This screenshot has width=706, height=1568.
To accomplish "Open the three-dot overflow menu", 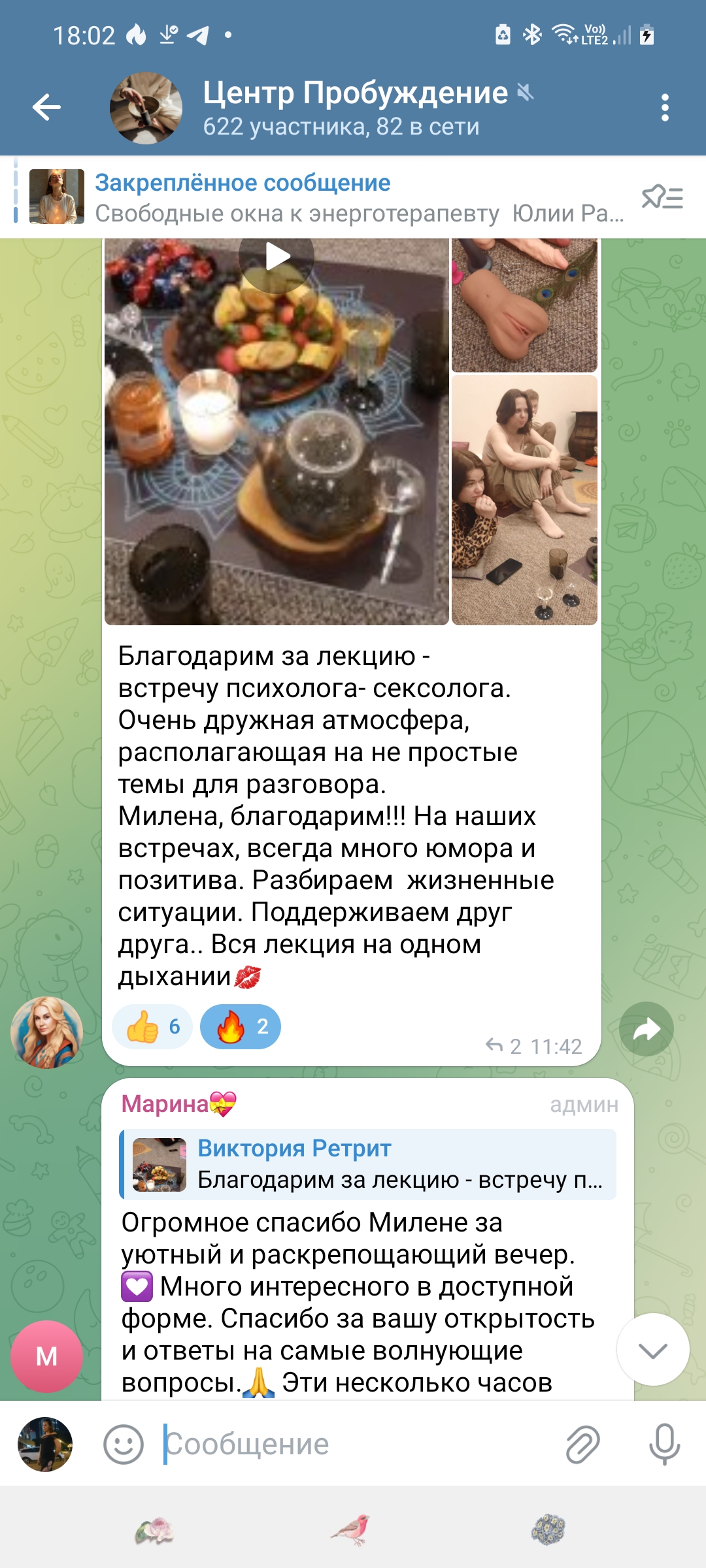I will [x=665, y=108].
